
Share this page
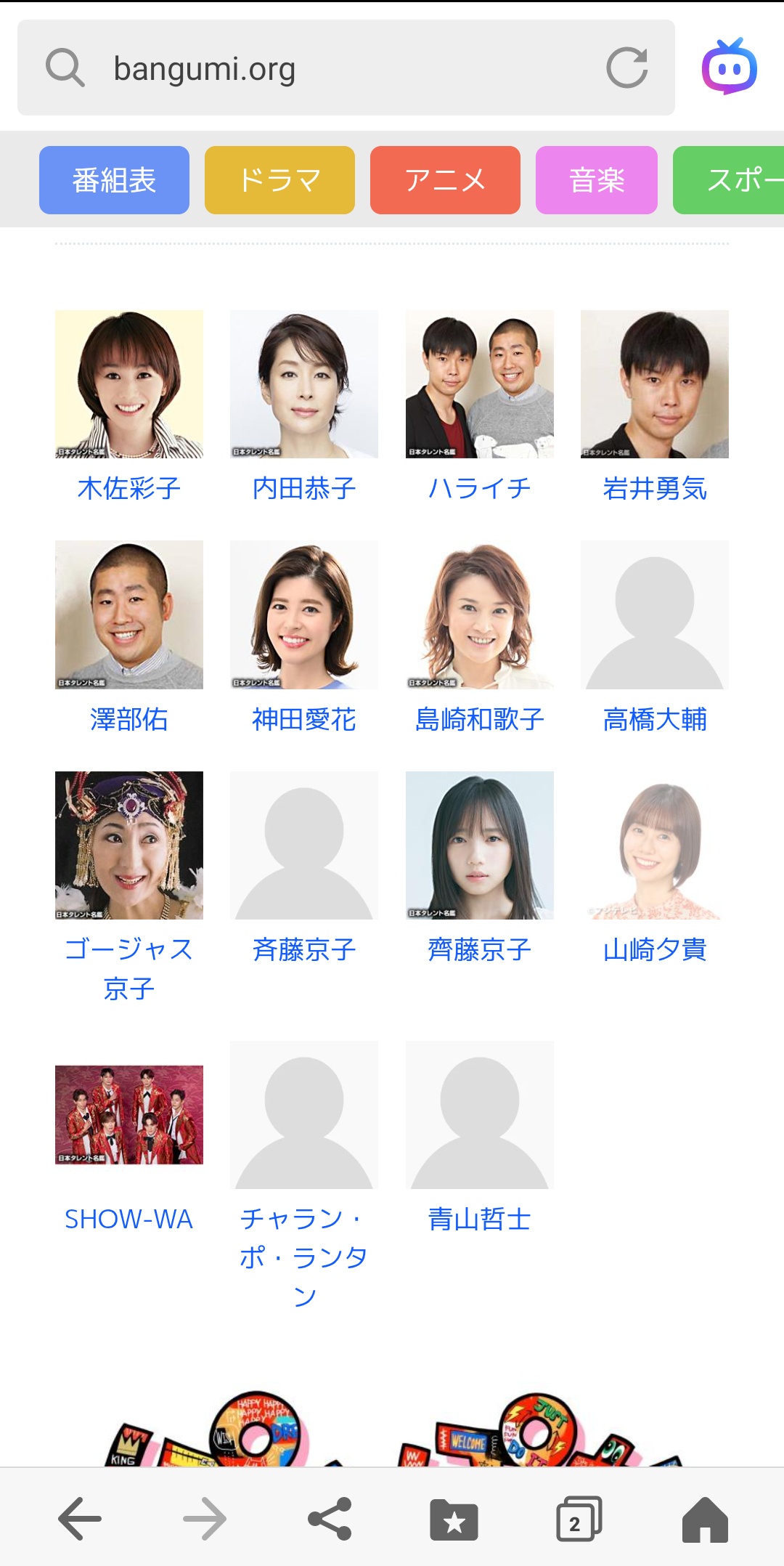coord(330,1518)
